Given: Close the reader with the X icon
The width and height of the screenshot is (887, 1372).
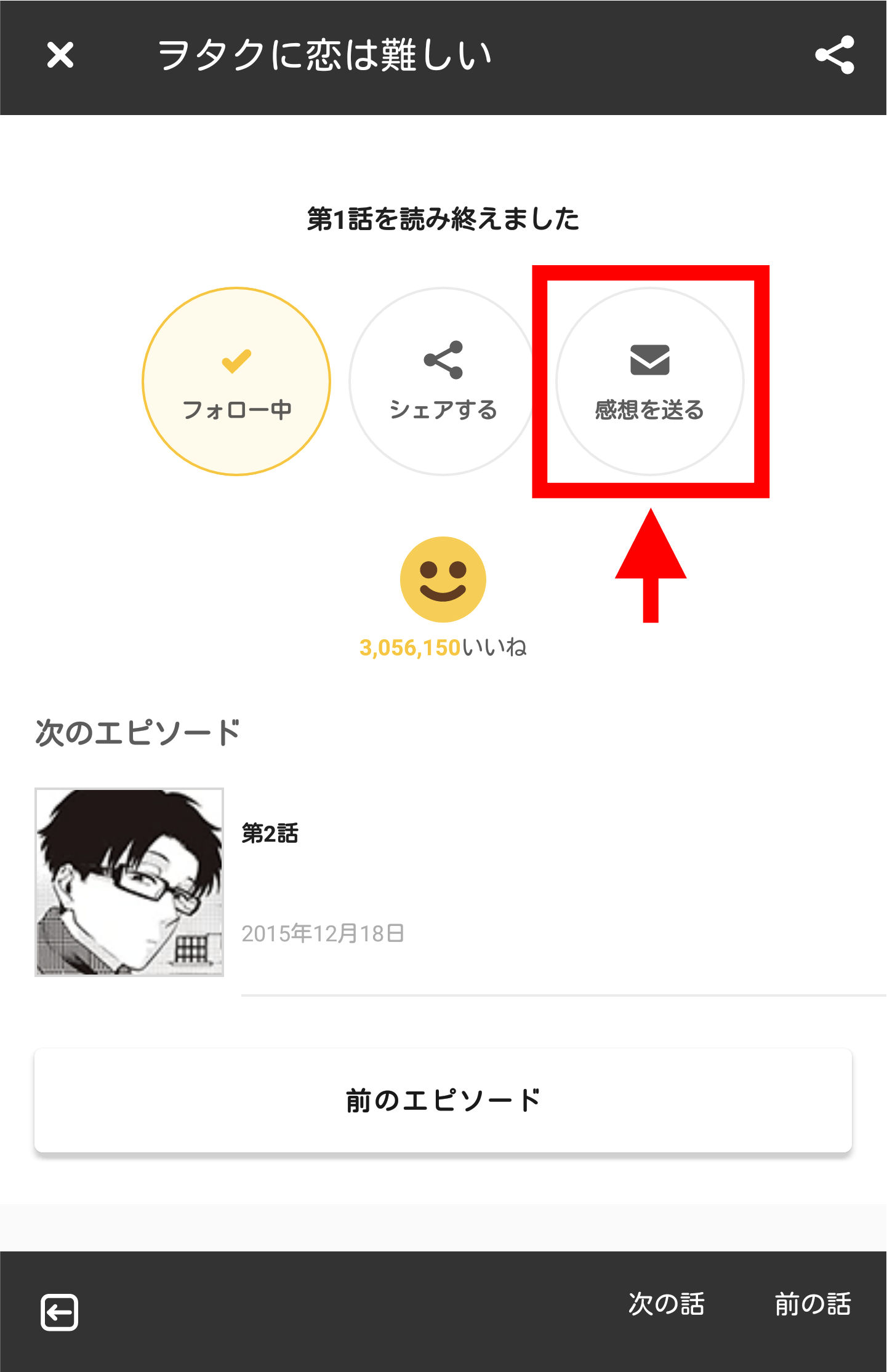Looking at the screenshot, I should (60, 55).
